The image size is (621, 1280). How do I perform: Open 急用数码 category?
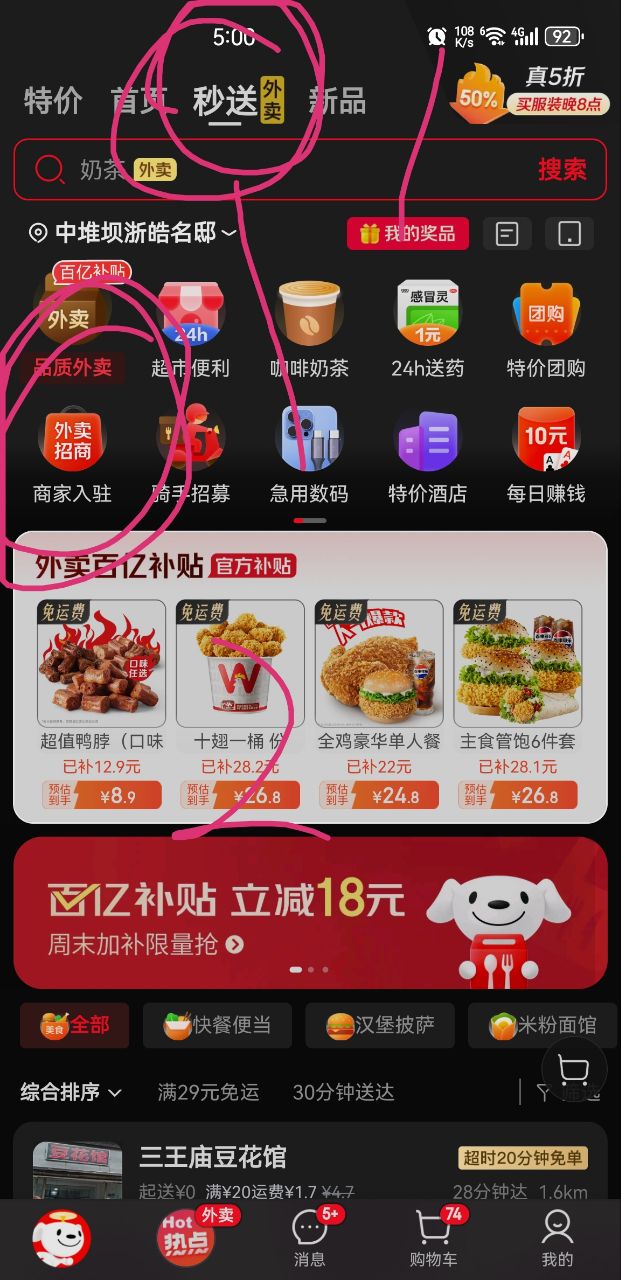pos(309,455)
